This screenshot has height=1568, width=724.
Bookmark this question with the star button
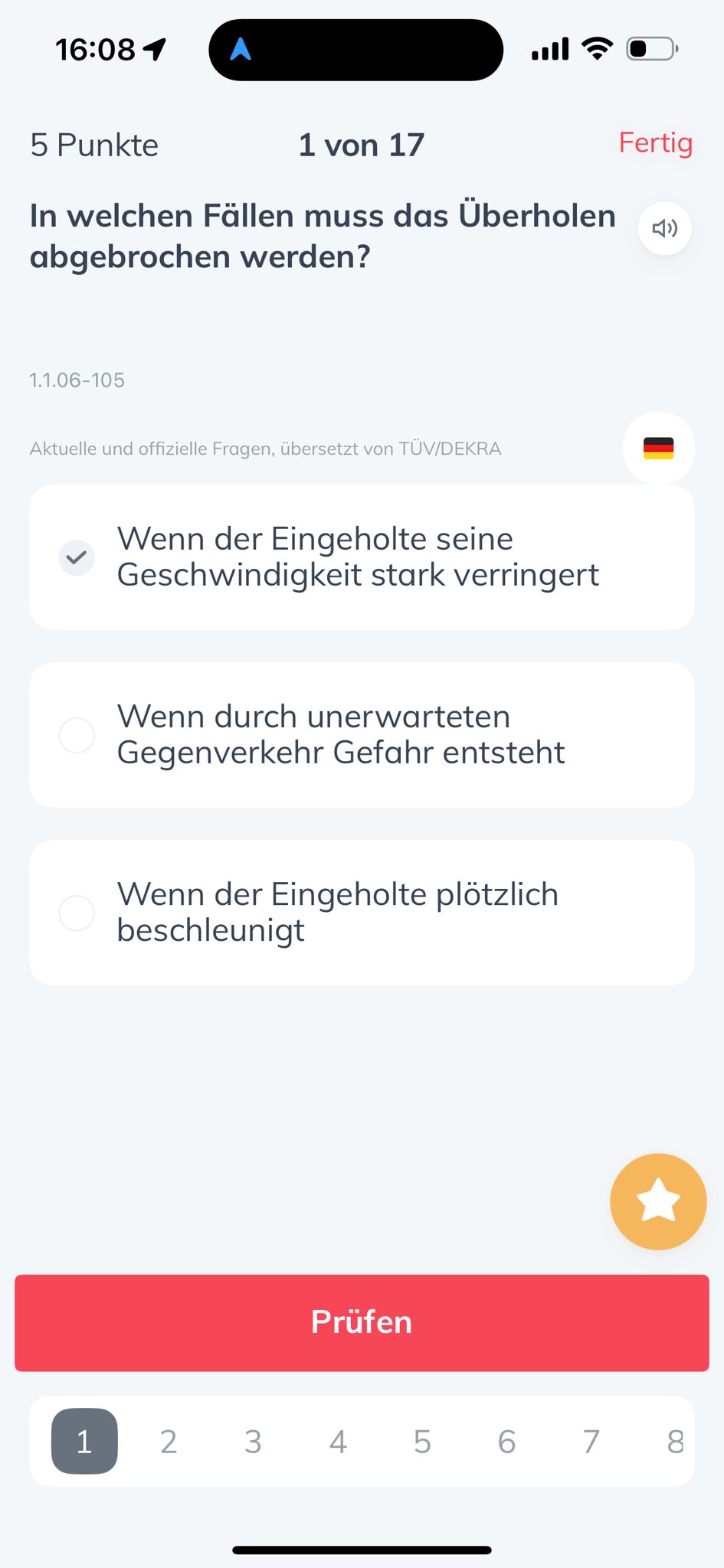pyautogui.click(x=657, y=1200)
